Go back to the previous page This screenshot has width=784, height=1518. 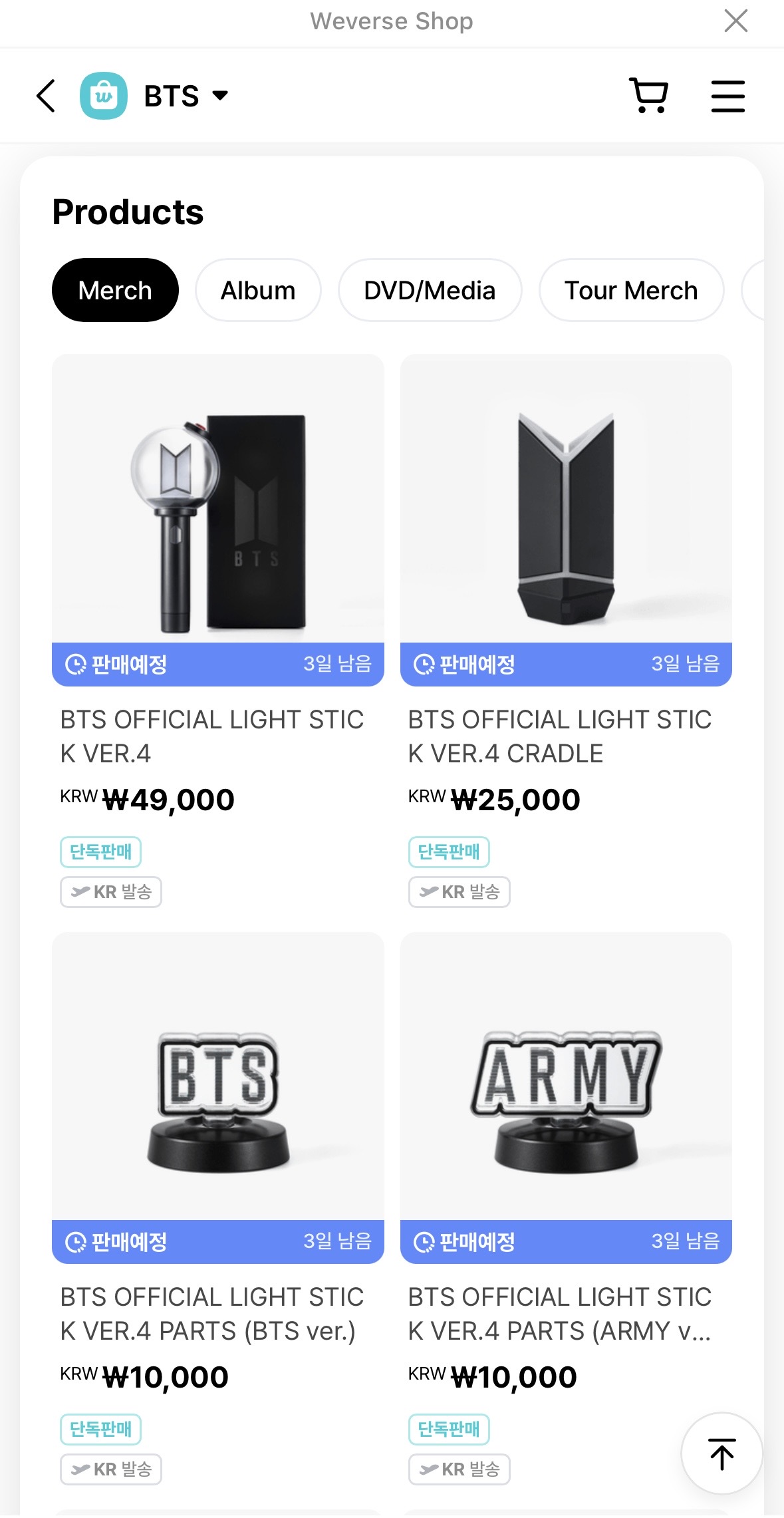pos(45,96)
